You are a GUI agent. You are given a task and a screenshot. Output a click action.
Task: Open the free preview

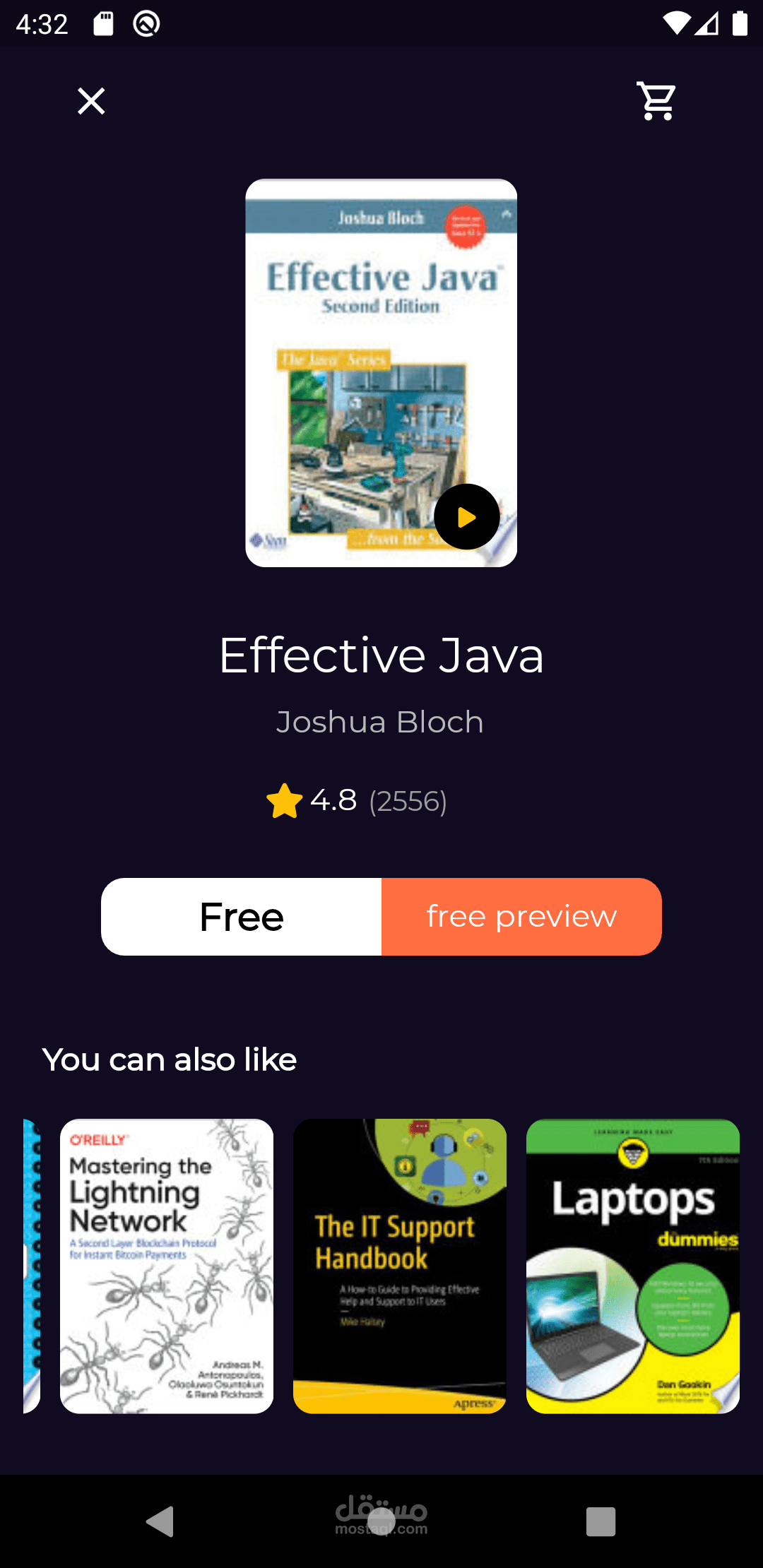[x=521, y=917]
